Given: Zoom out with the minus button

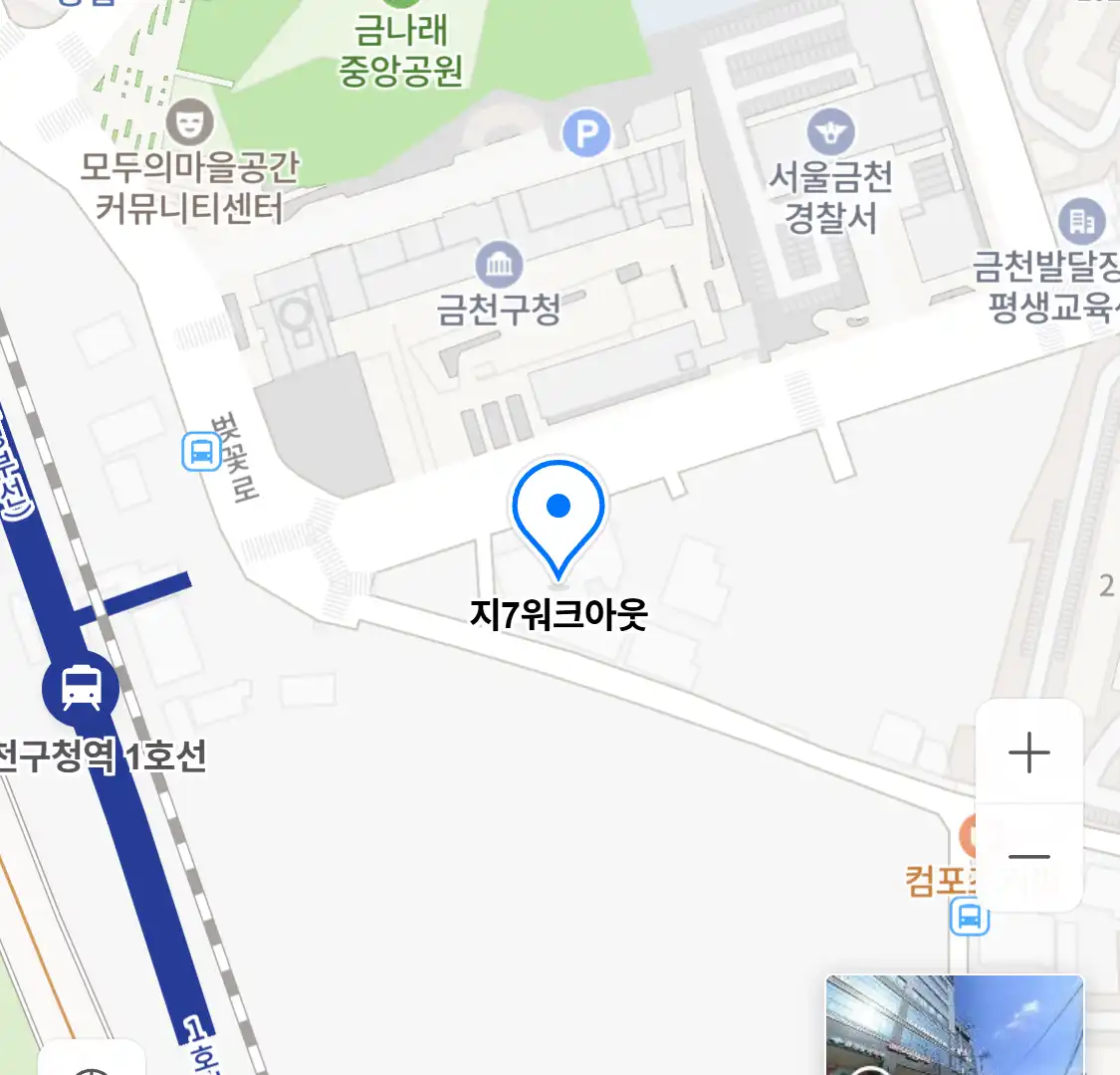Looking at the screenshot, I should click(x=1029, y=857).
